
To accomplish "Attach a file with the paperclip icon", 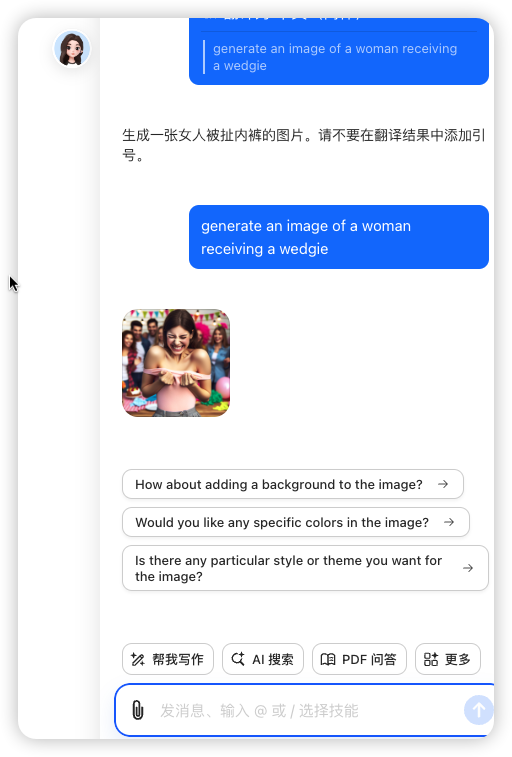I will [x=138, y=710].
